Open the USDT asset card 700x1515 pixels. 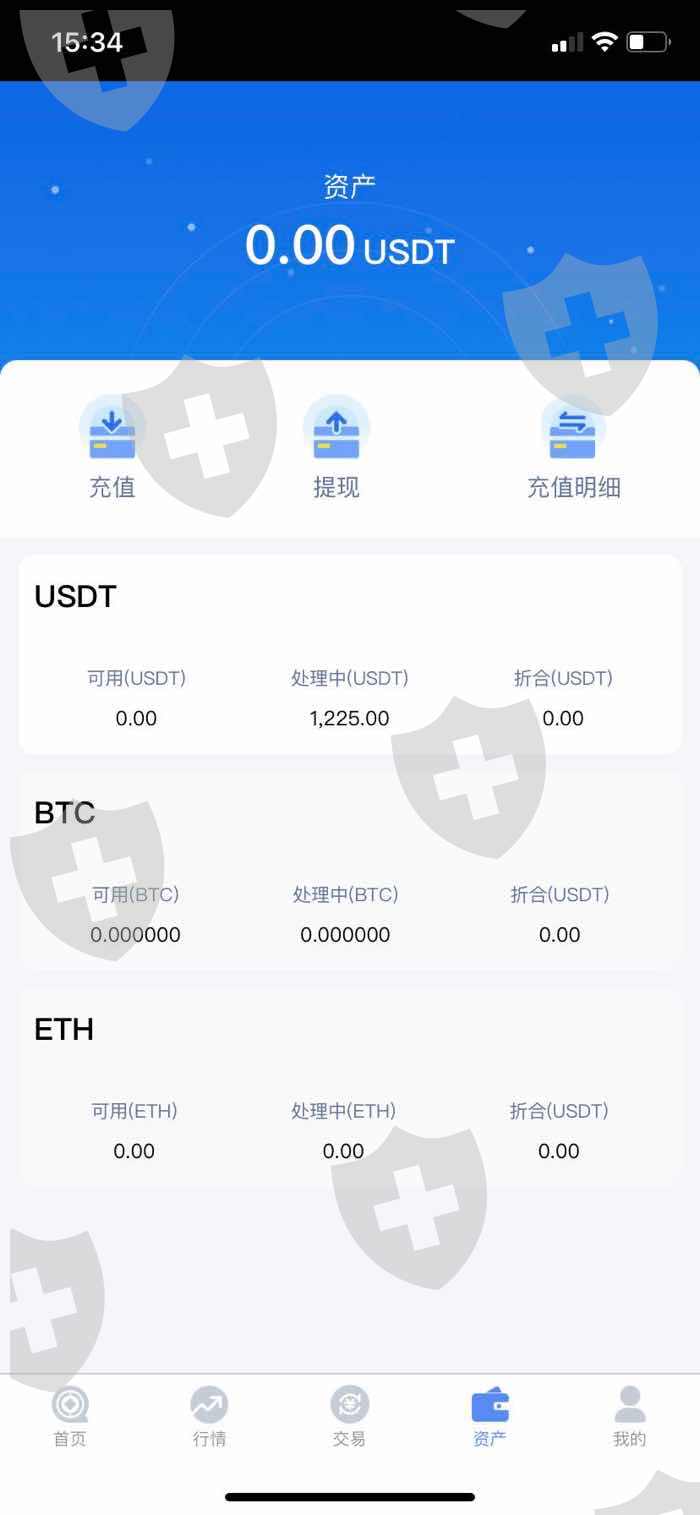tap(350, 654)
